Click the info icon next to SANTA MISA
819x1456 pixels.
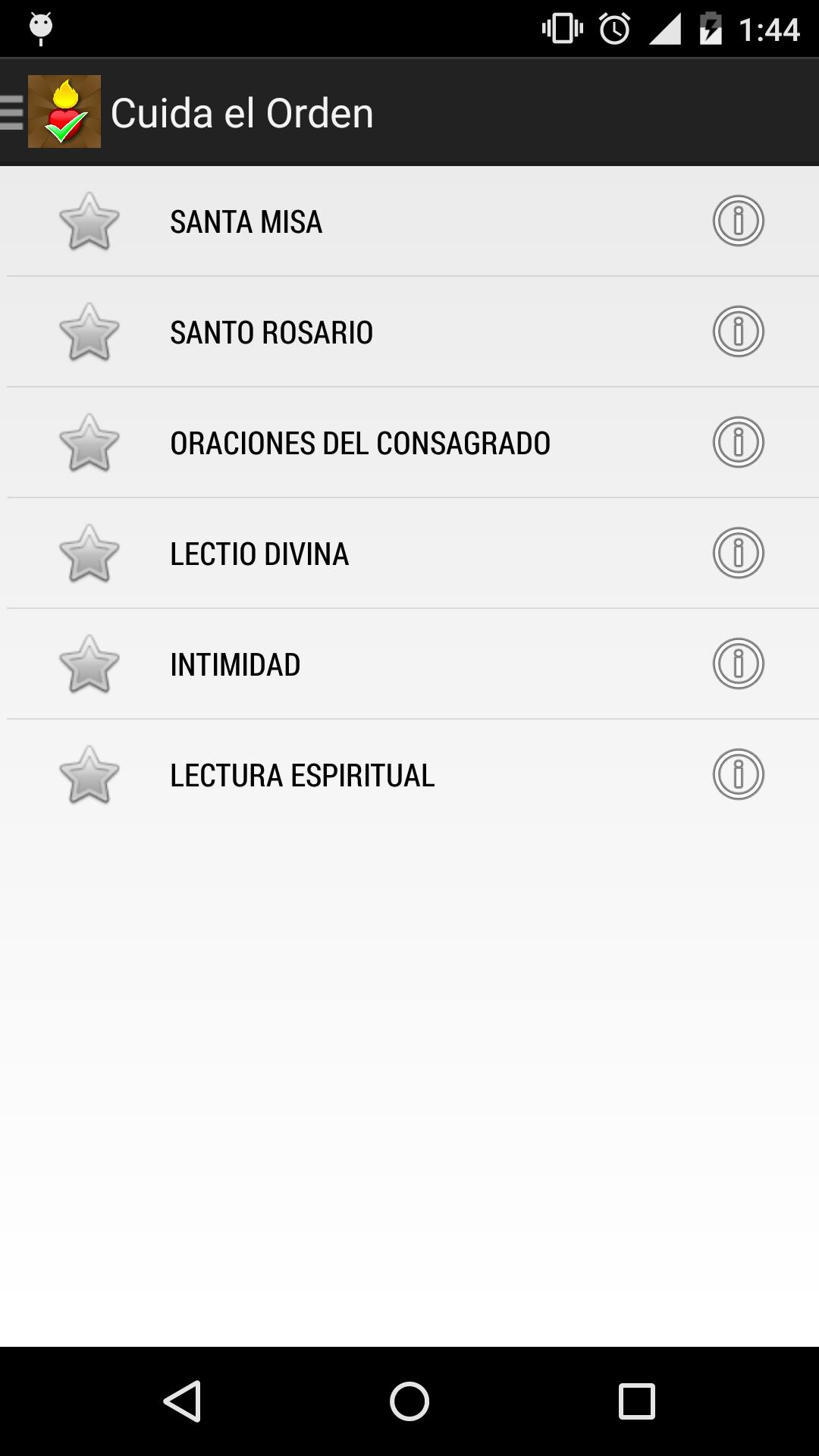pos(736,221)
